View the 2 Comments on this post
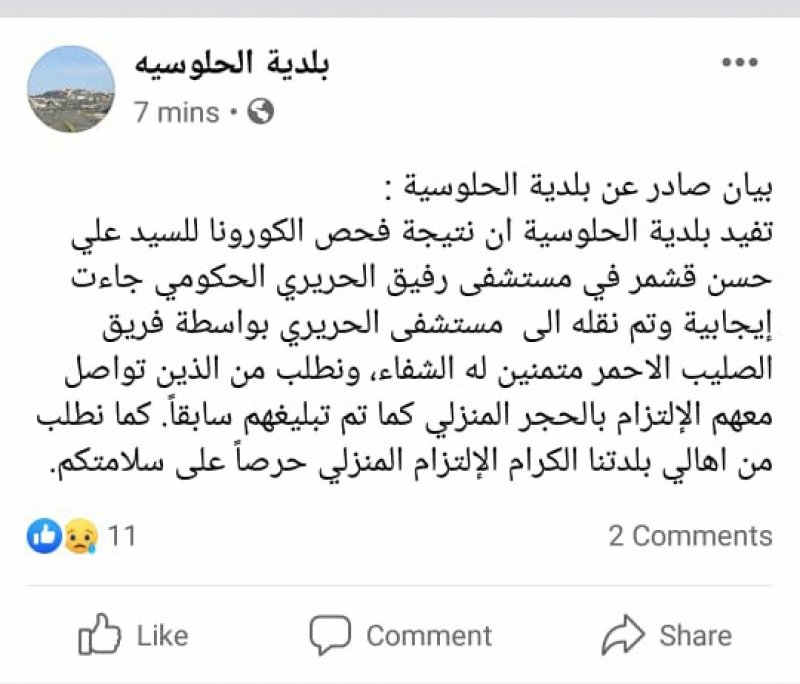This screenshot has width=800, height=684. (690, 536)
